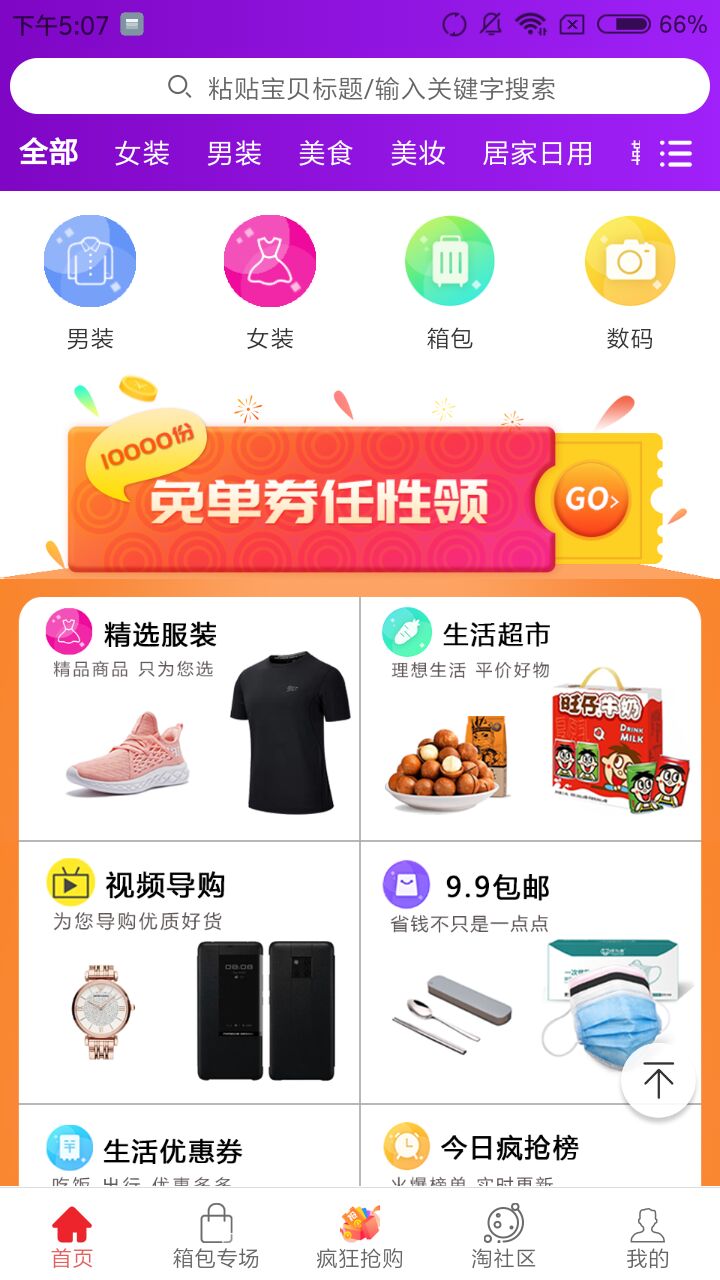This screenshot has width=720, height=1280.
Task: Open 疯狂抢购 gift icon in bottom bar
Action: click(360, 1222)
